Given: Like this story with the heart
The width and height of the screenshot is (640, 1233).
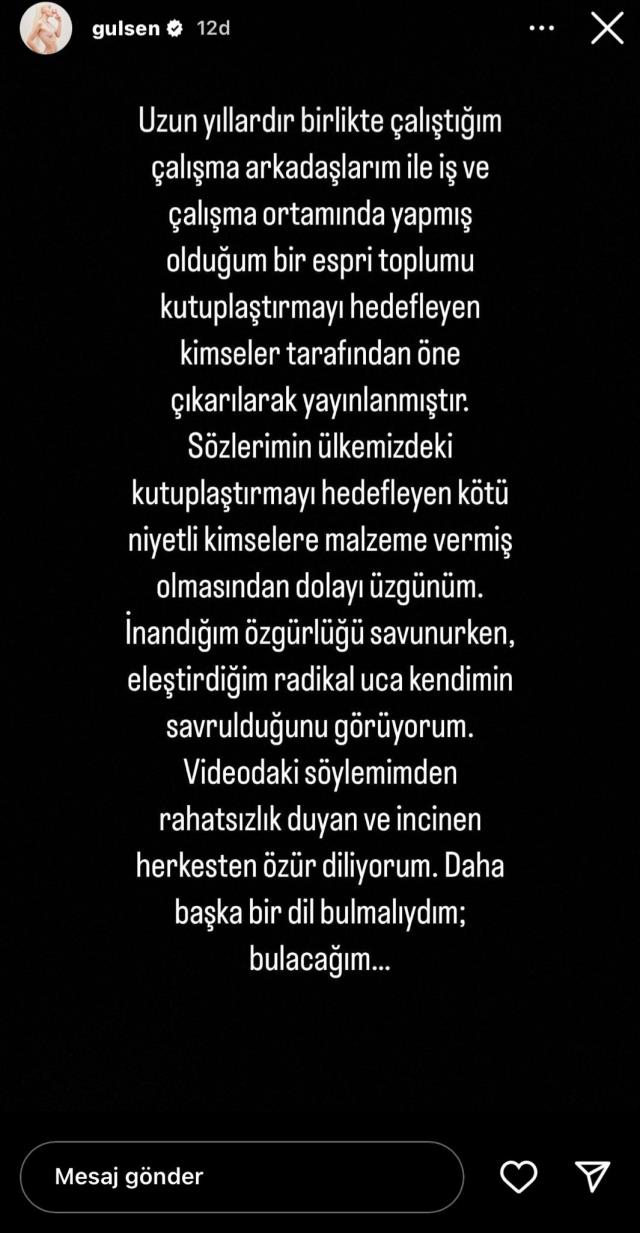Looking at the screenshot, I should [x=519, y=1177].
